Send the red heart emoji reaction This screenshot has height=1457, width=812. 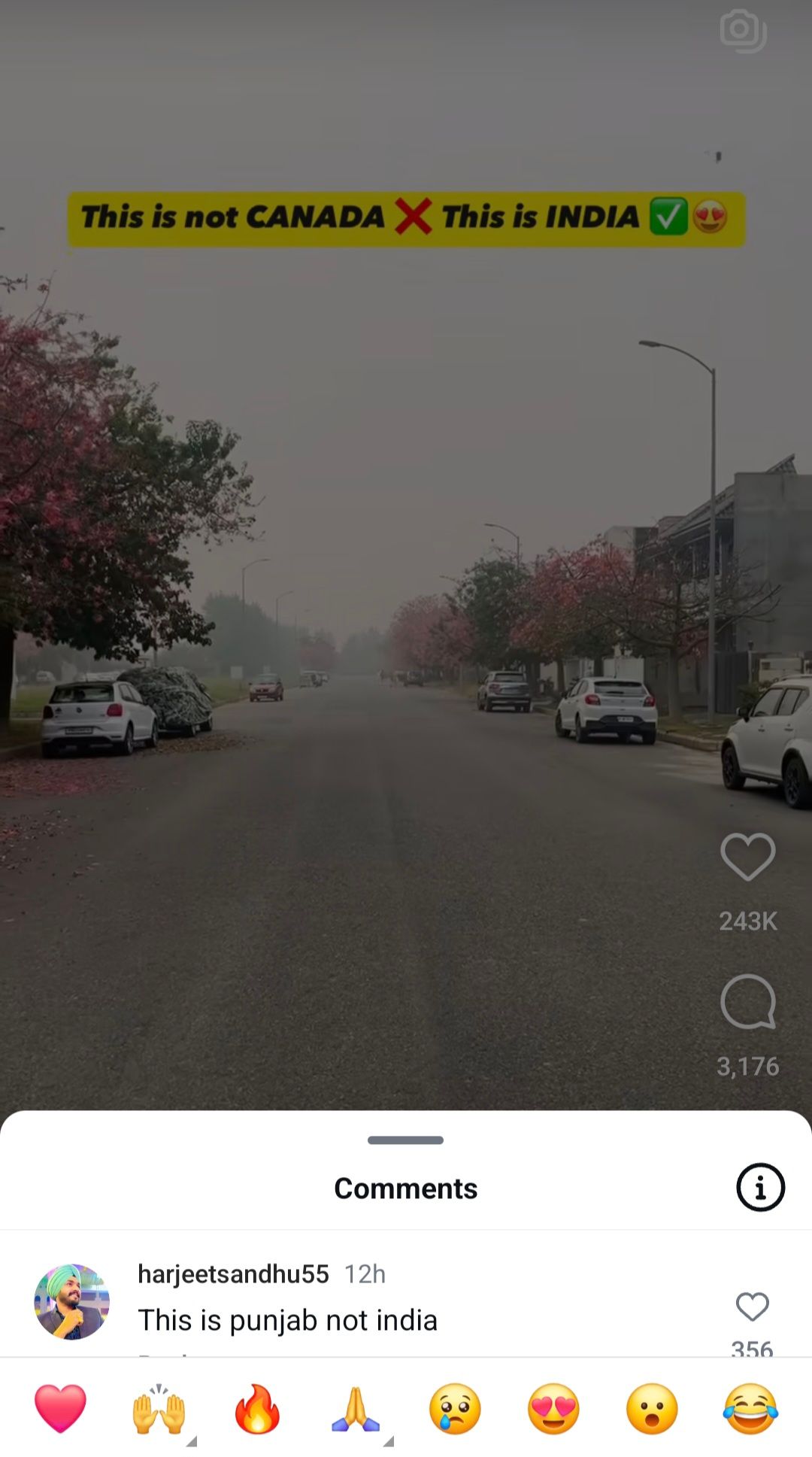(x=60, y=1409)
